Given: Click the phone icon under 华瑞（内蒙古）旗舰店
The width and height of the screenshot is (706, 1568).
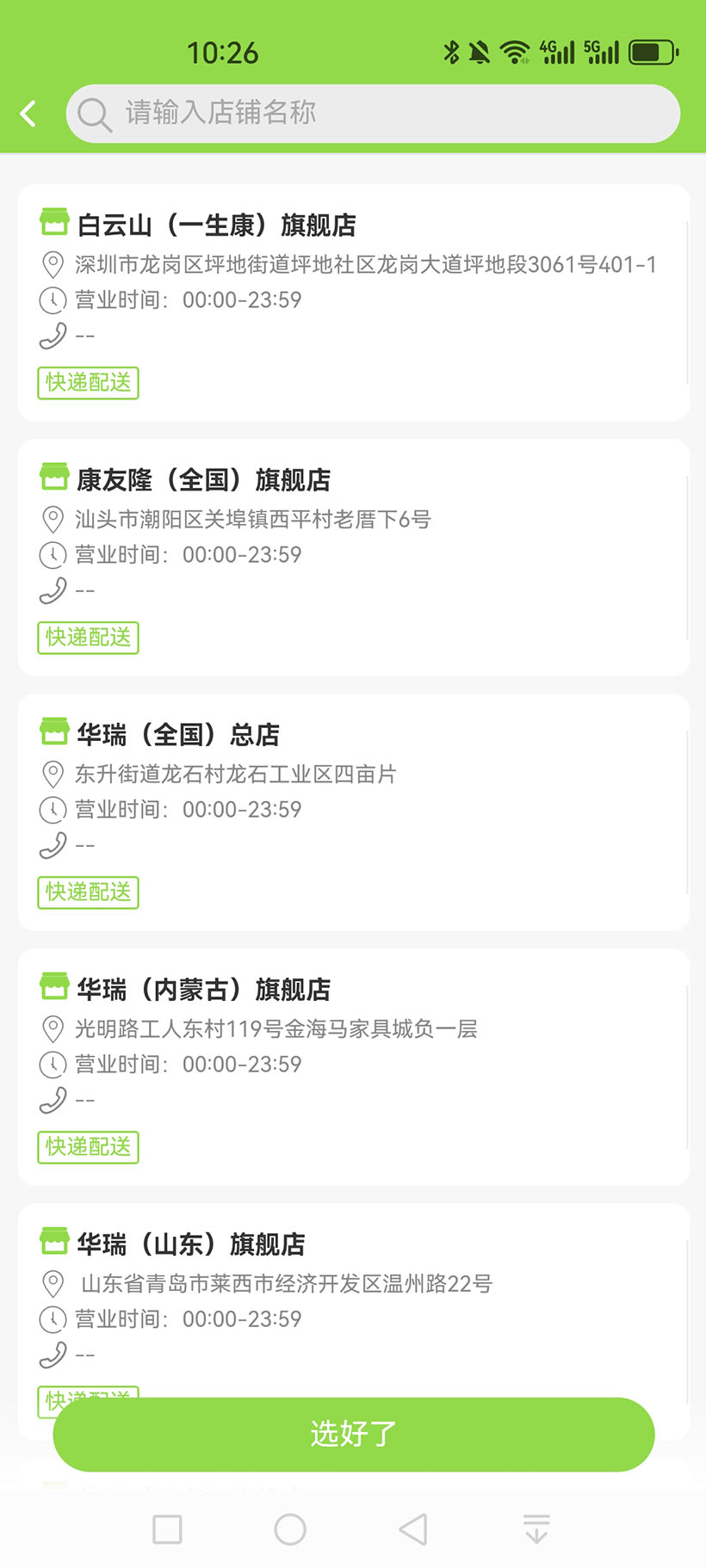Looking at the screenshot, I should coord(53,1099).
